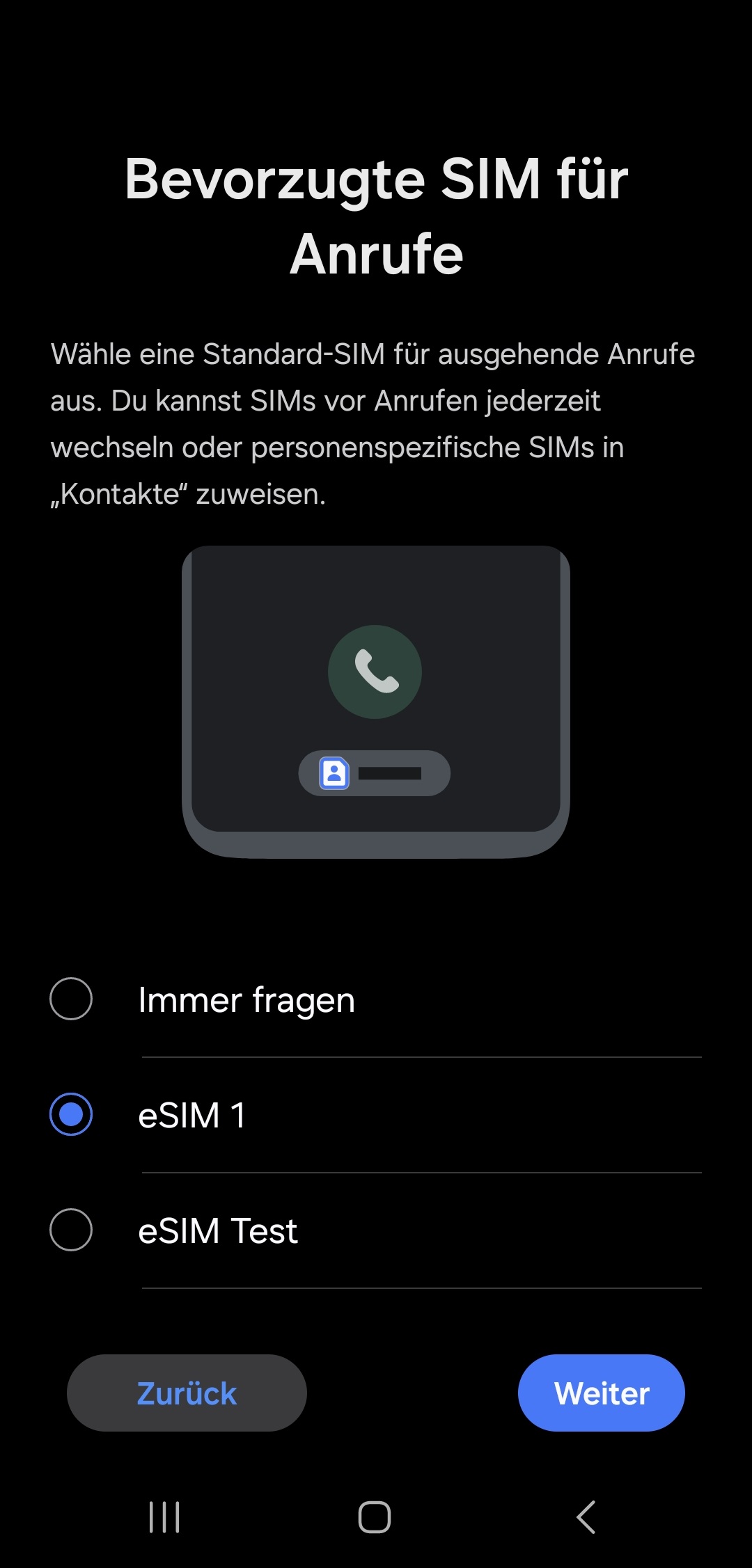
Task: Select the Immer fragen option
Action: [71, 999]
